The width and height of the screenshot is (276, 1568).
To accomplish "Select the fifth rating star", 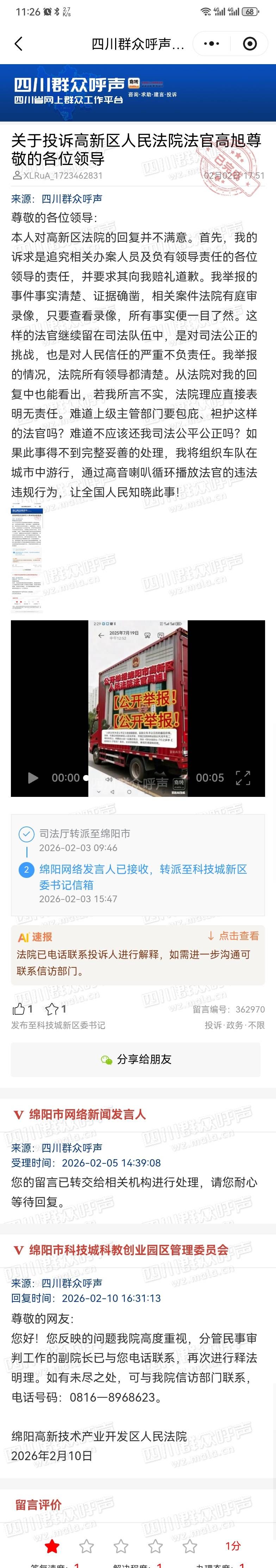I will (x=190, y=1545).
